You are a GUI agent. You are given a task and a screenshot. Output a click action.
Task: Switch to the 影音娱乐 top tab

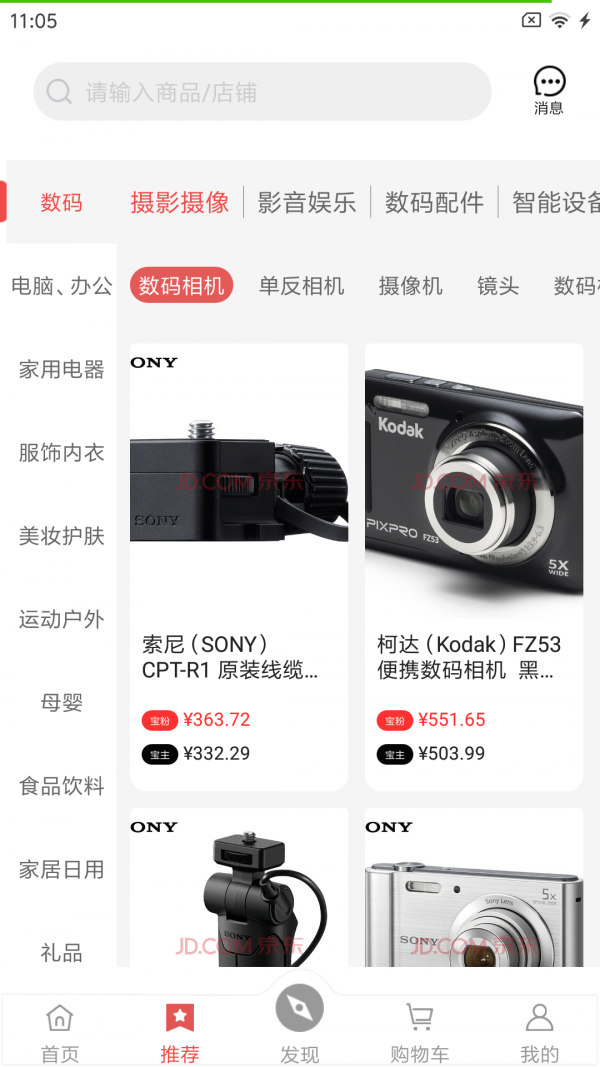tap(307, 202)
